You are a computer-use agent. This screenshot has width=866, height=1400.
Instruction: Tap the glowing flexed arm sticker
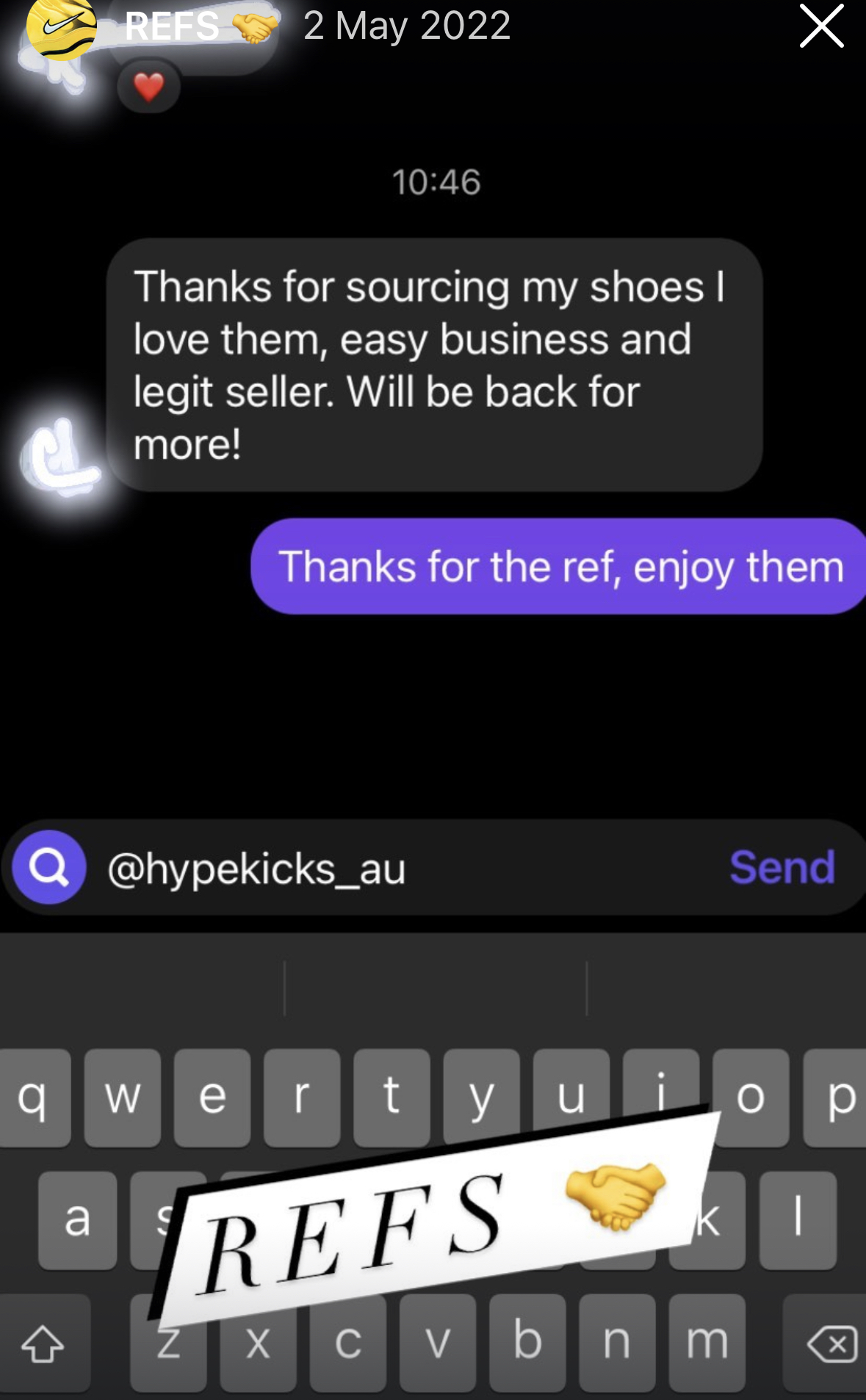point(61,455)
